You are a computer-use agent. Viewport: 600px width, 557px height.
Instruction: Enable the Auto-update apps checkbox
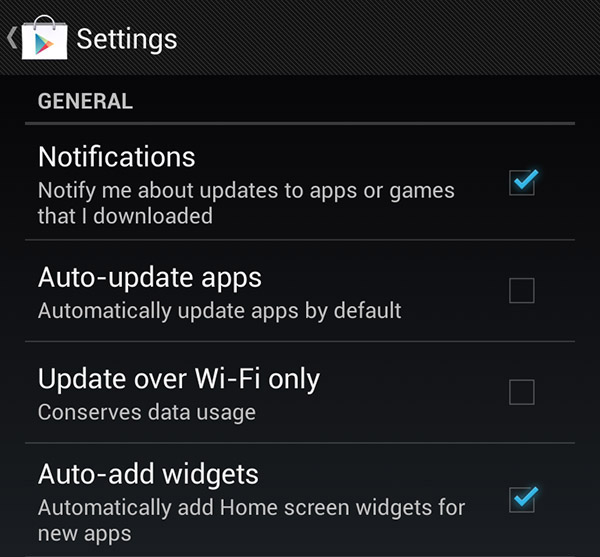pyautogui.click(x=522, y=291)
